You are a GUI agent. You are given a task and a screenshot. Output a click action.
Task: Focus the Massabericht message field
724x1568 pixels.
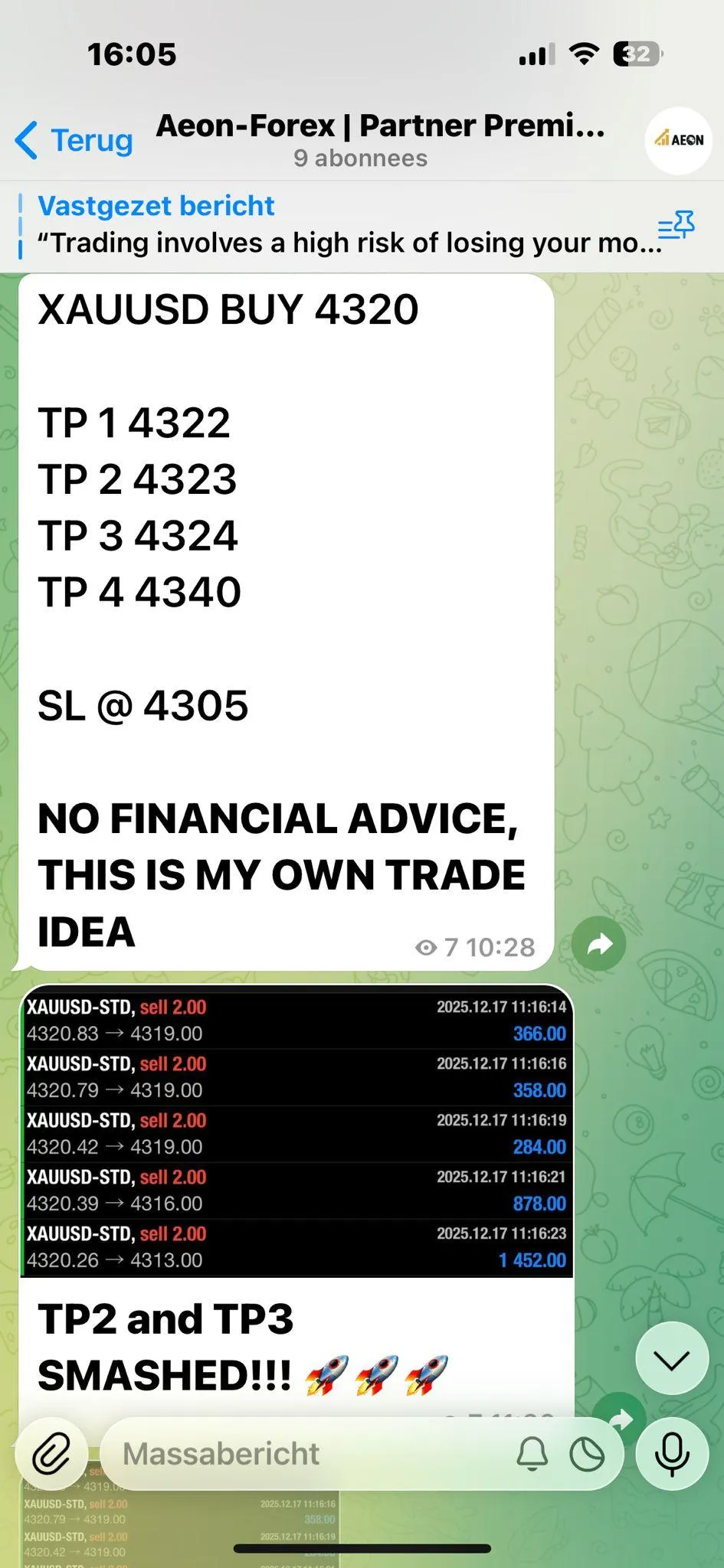point(306,1453)
